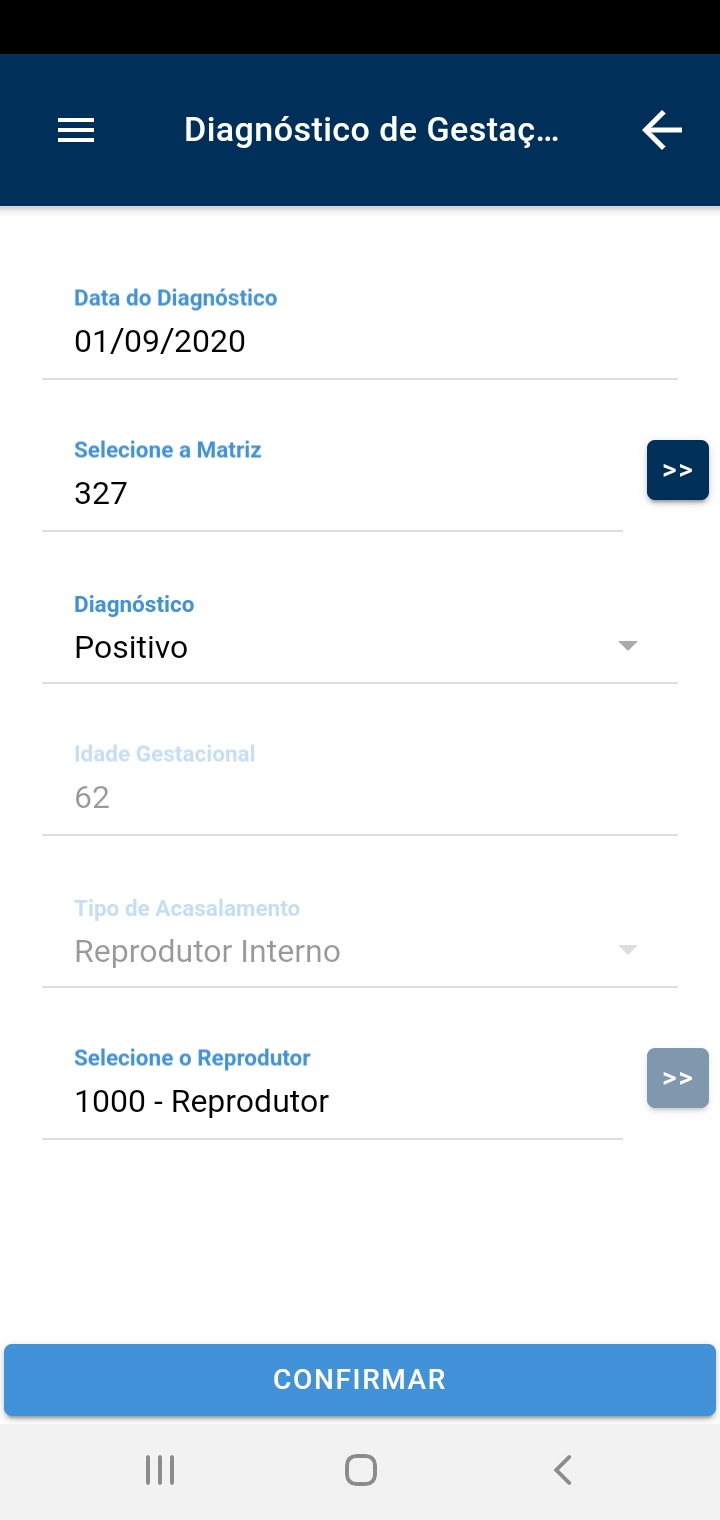Open matriz picker with the >> button

point(678,470)
